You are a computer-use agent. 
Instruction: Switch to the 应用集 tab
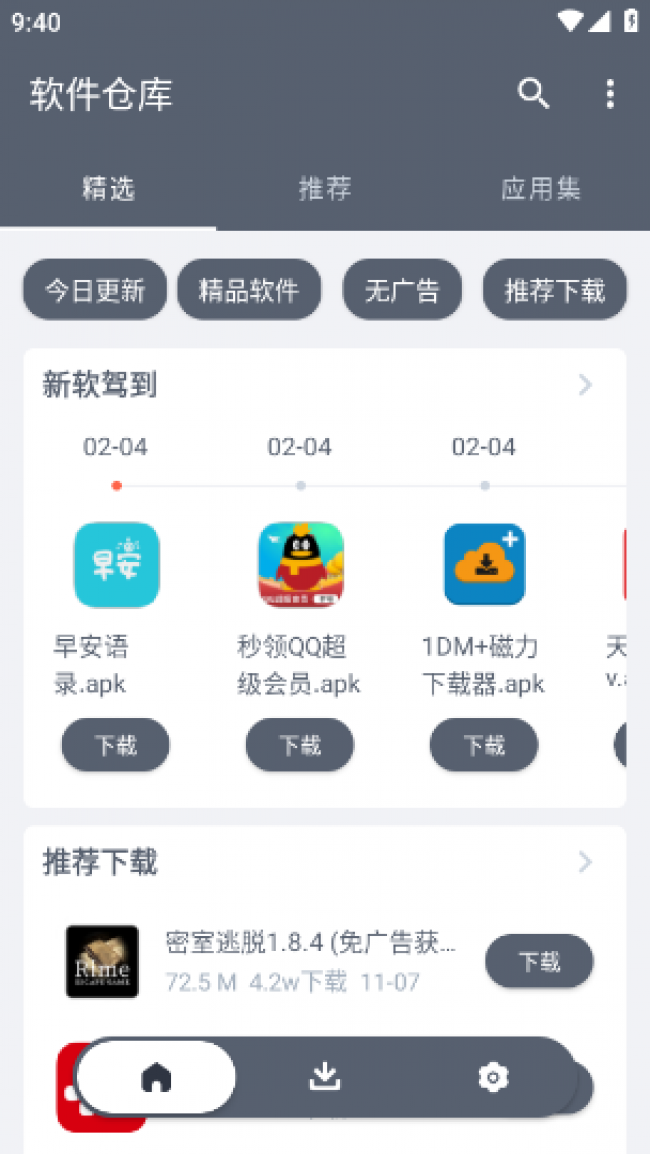541,188
